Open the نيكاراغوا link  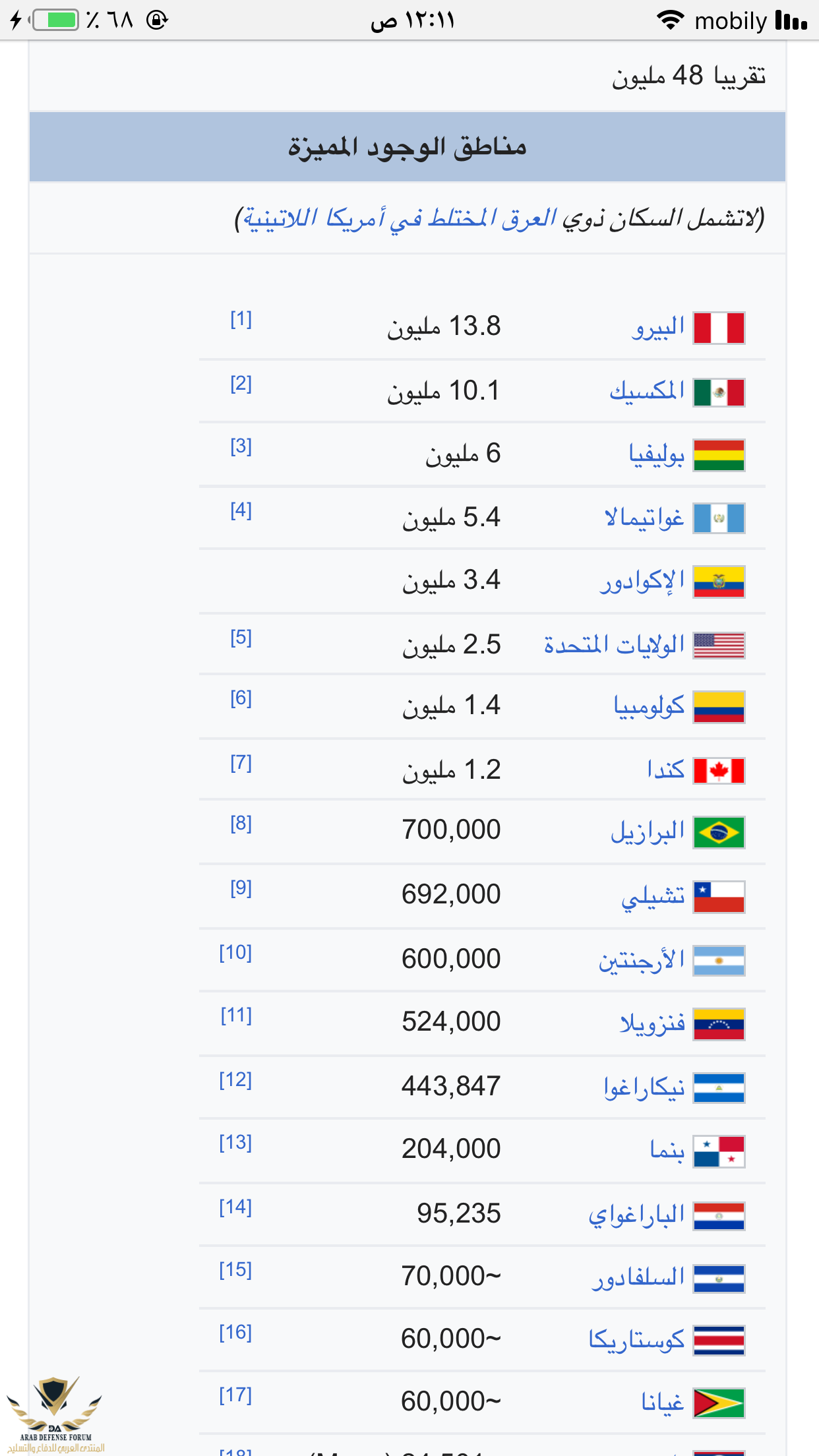click(x=644, y=1087)
